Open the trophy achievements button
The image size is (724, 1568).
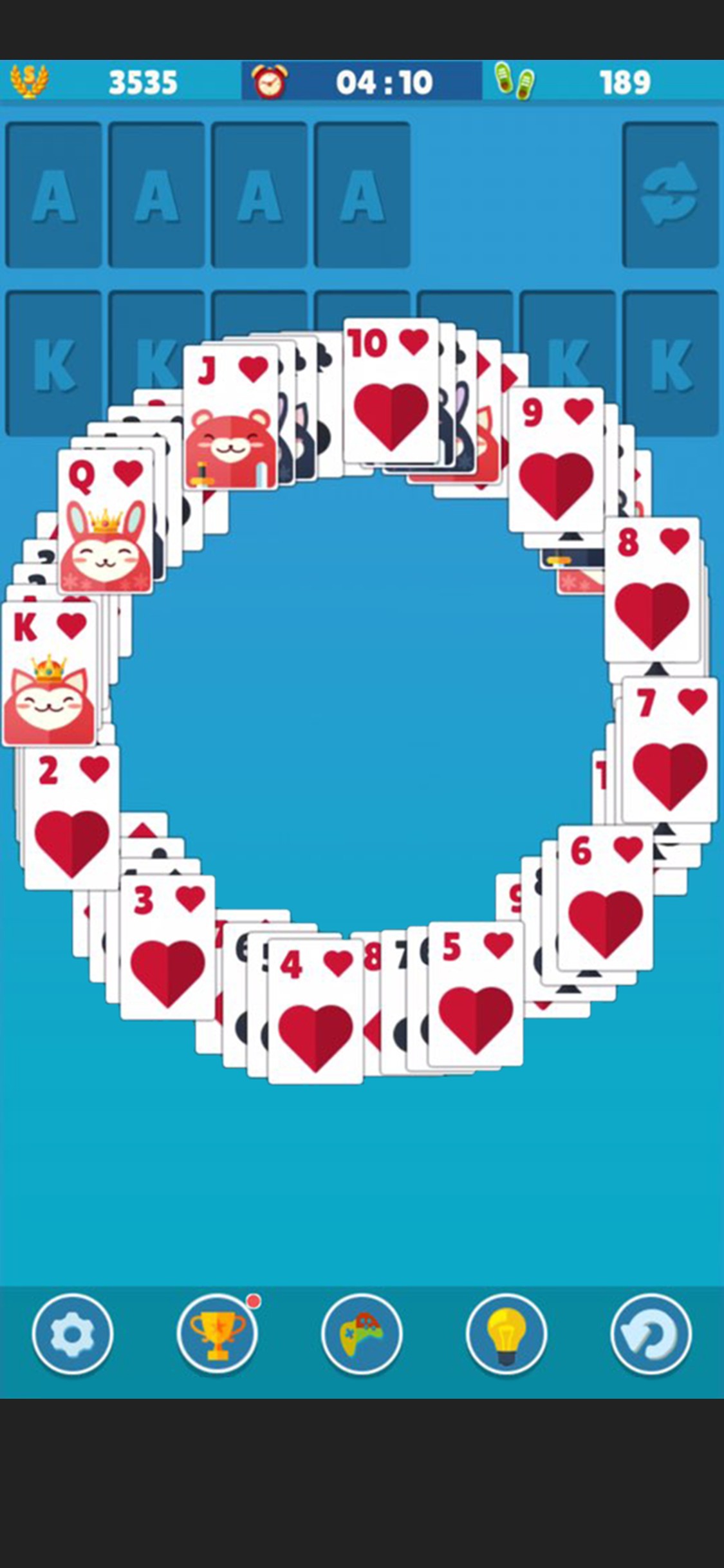217,1334
